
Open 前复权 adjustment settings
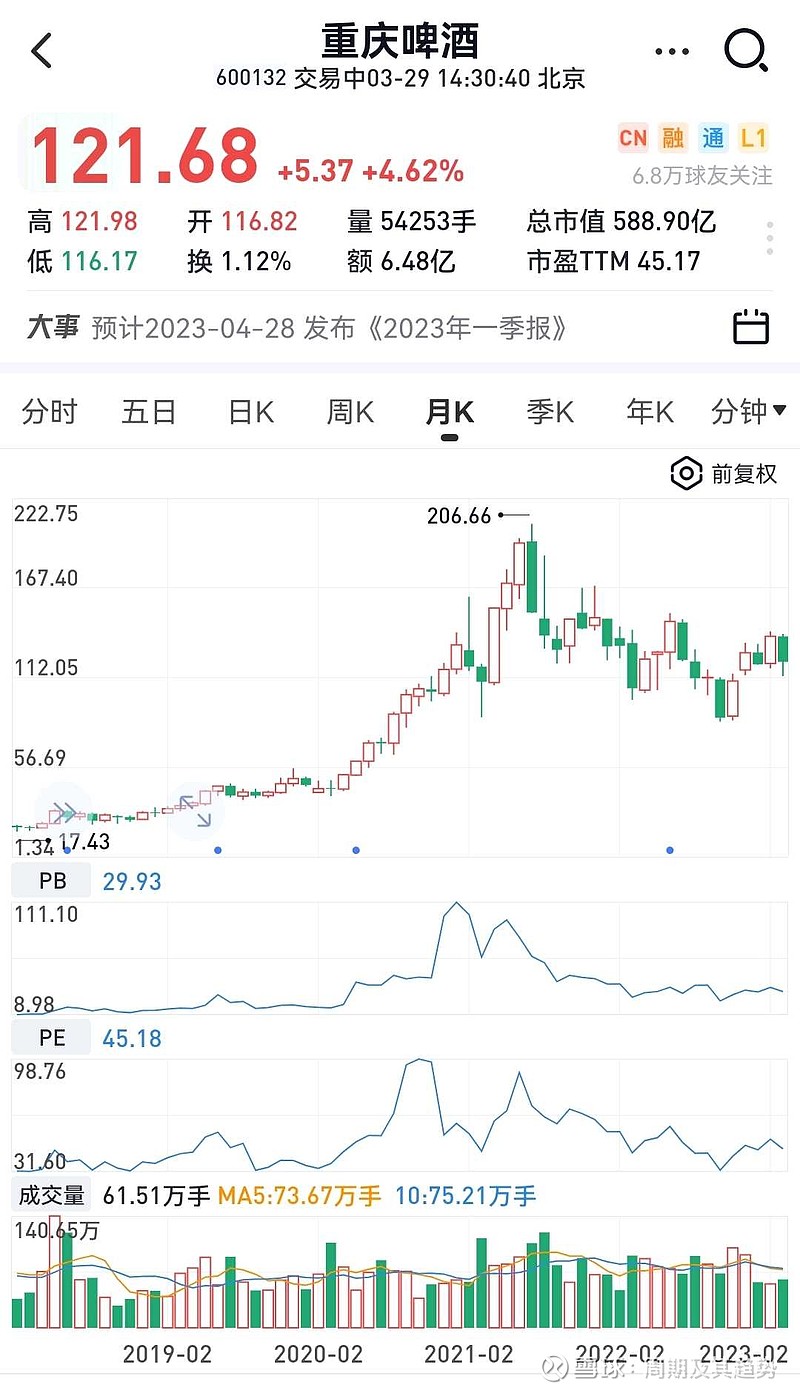click(724, 474)
